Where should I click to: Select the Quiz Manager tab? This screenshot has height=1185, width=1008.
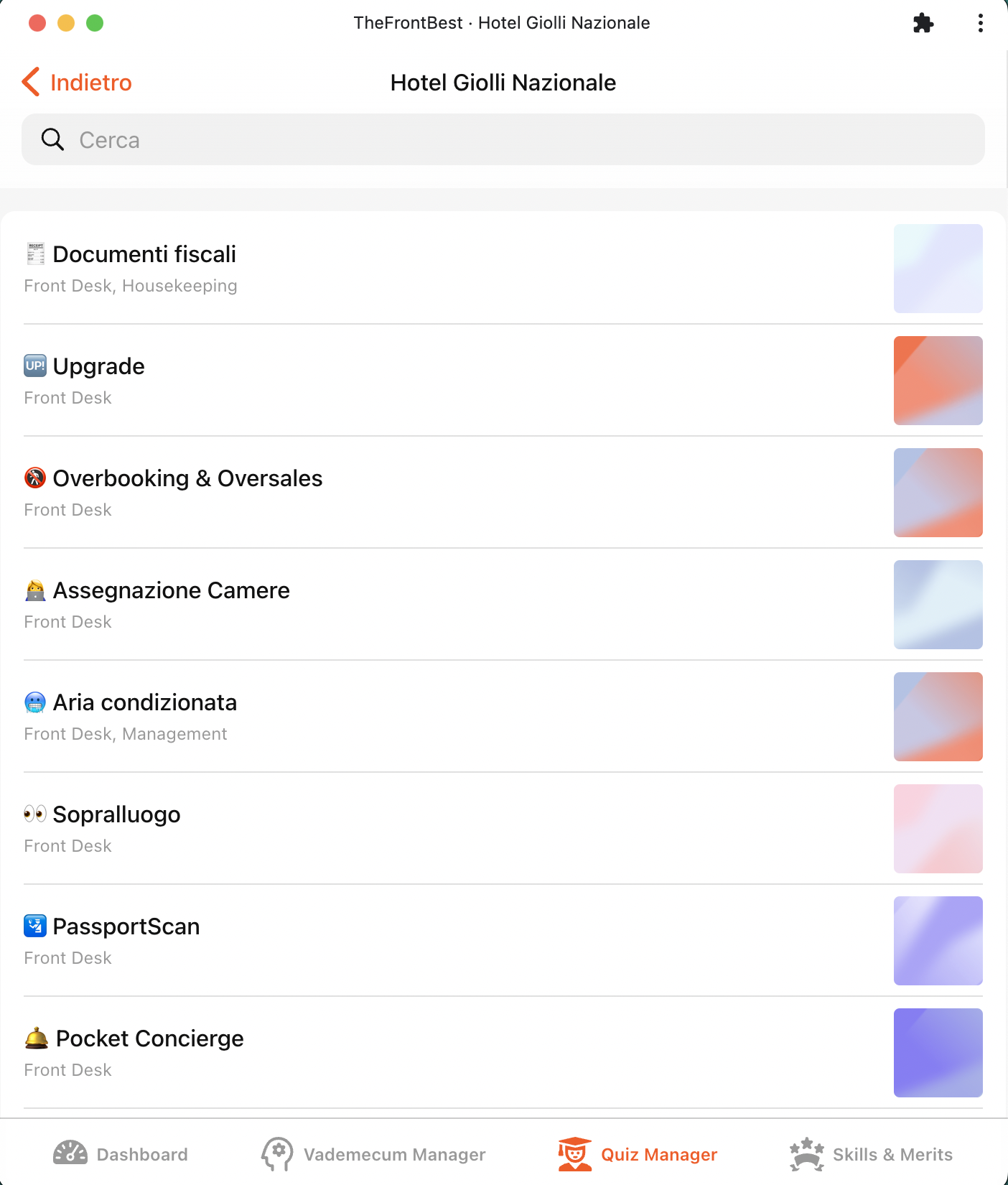tap(638, 1154)
